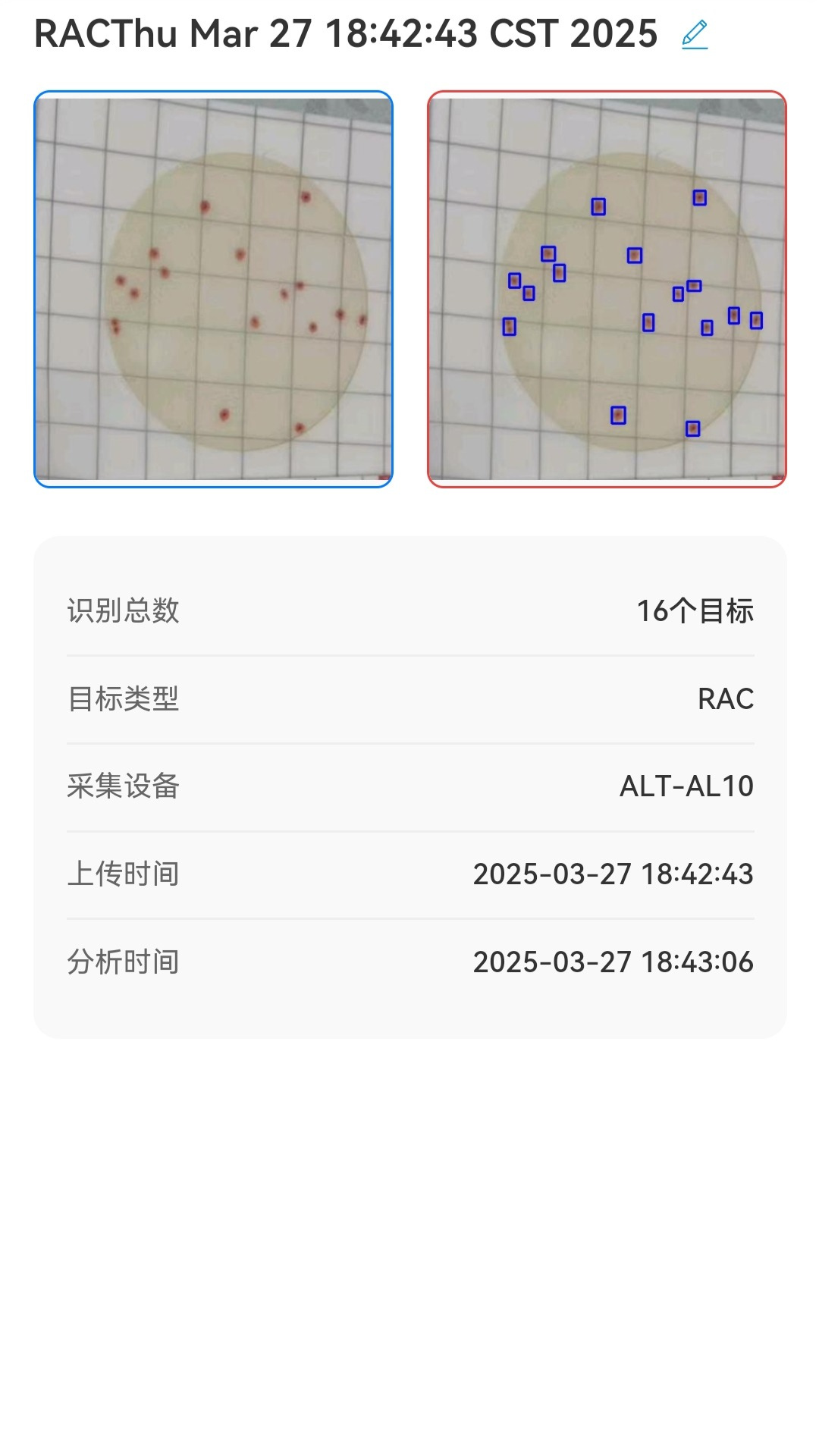Click the edit pencil icon beside the title
This screenshot has width=819, height=1456.
[695, 33]
